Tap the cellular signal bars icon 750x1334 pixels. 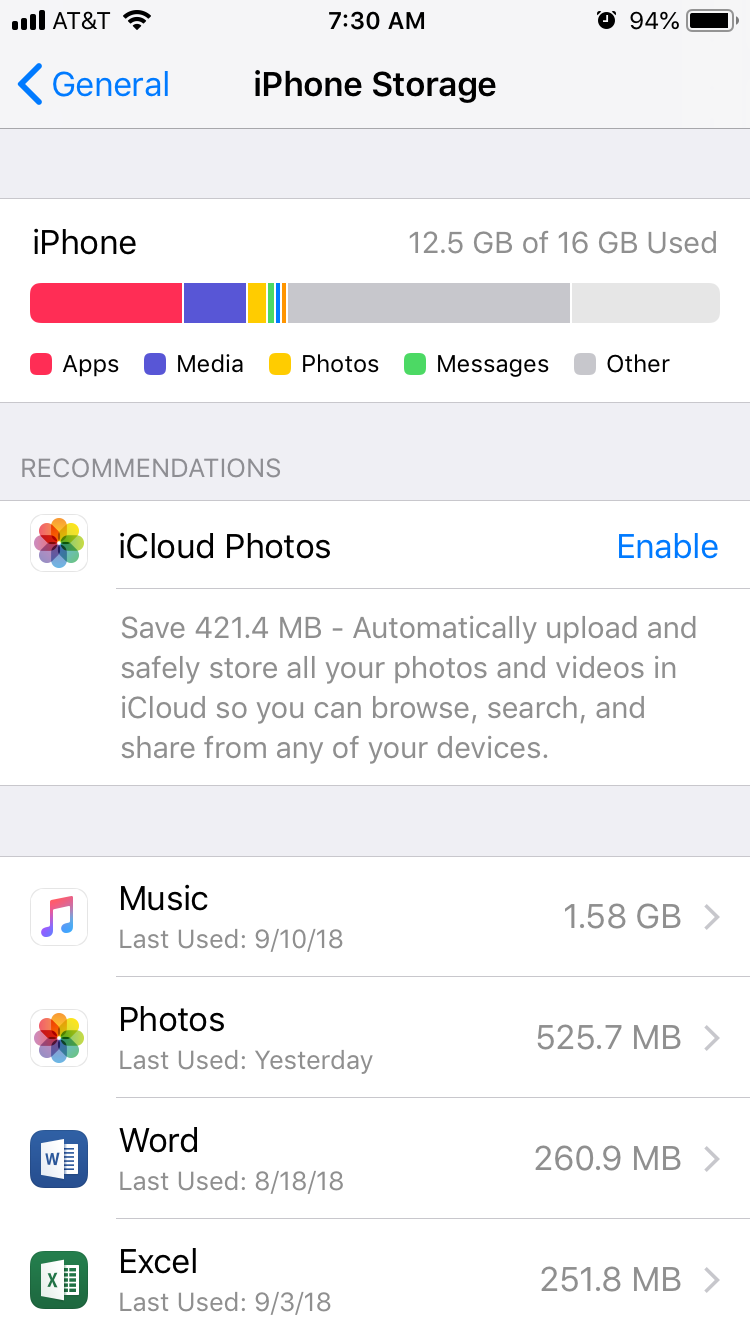(28, 19)
